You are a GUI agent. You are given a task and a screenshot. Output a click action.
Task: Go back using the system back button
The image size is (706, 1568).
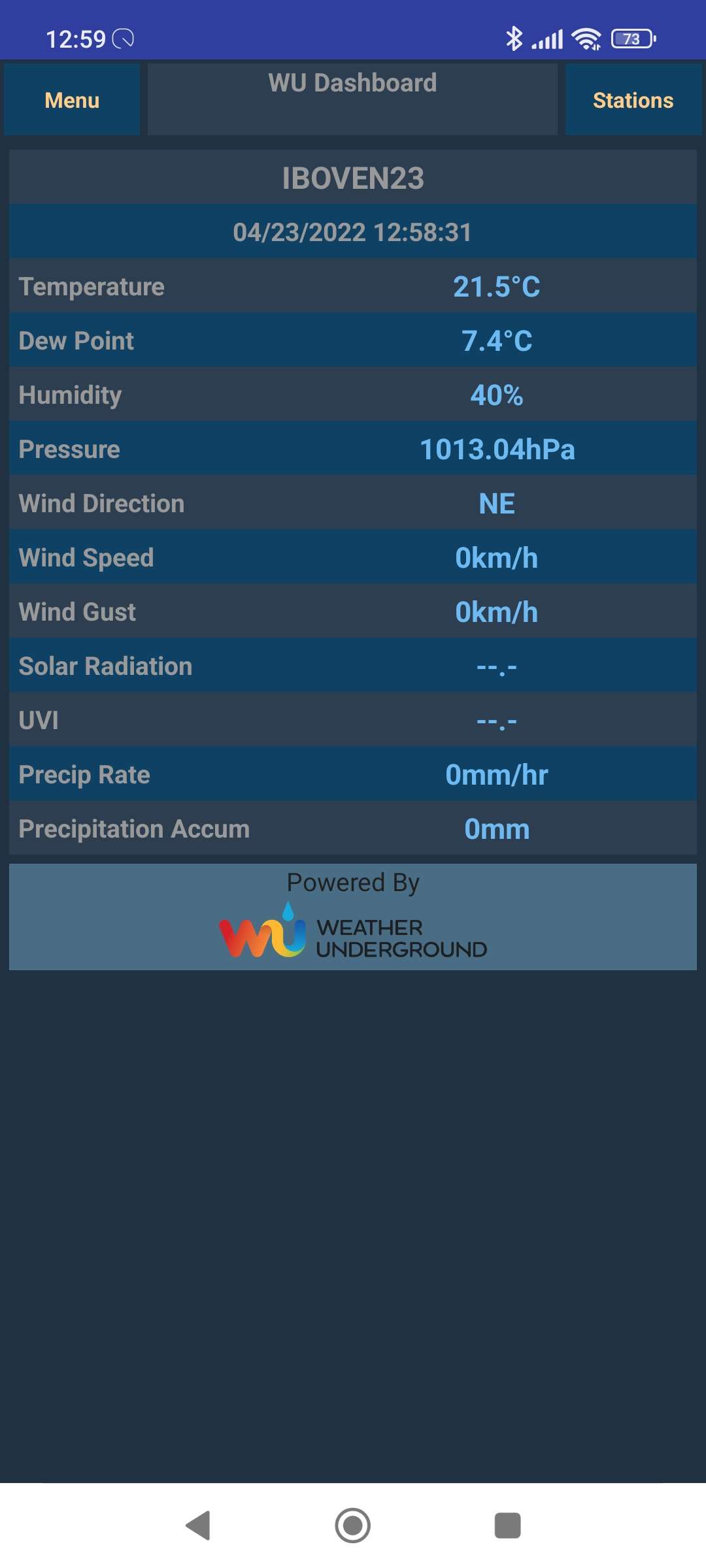198,1526
